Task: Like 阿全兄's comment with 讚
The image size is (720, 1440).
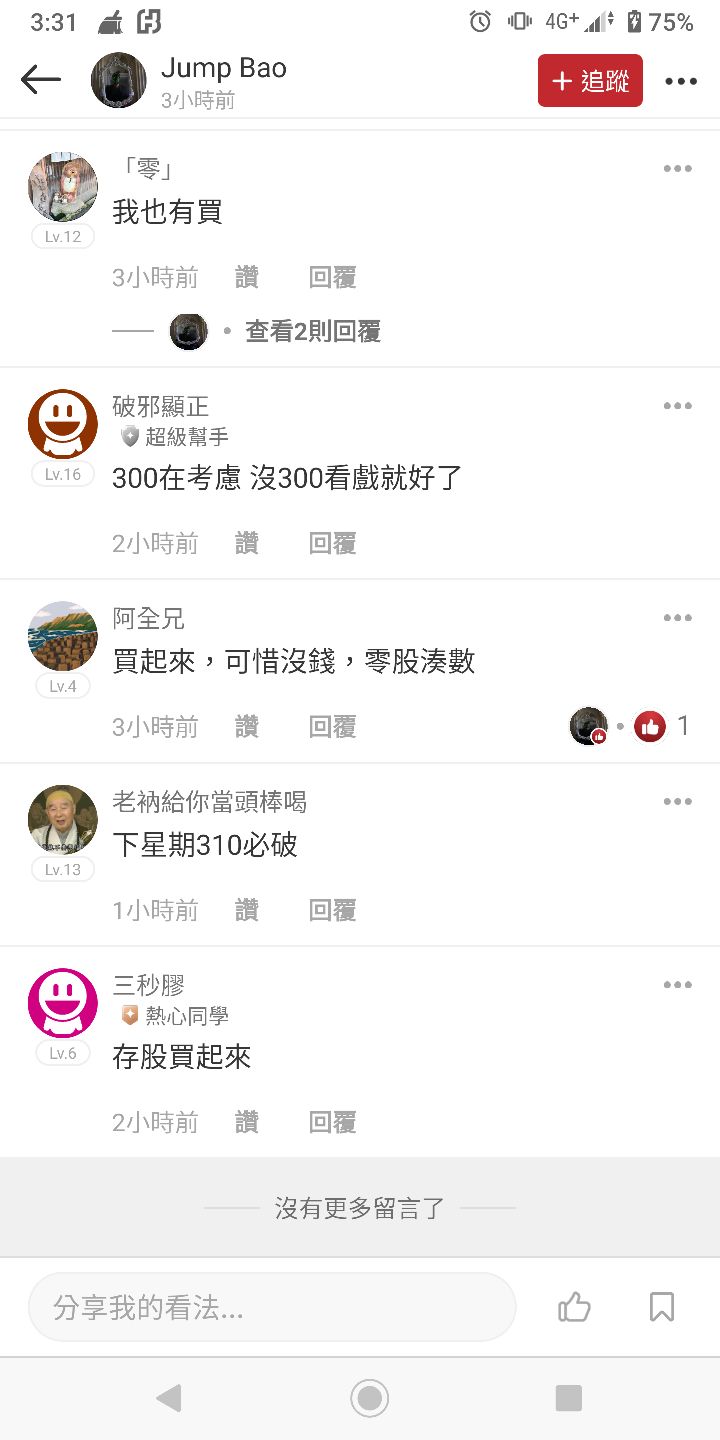Action: pos(247,727)
